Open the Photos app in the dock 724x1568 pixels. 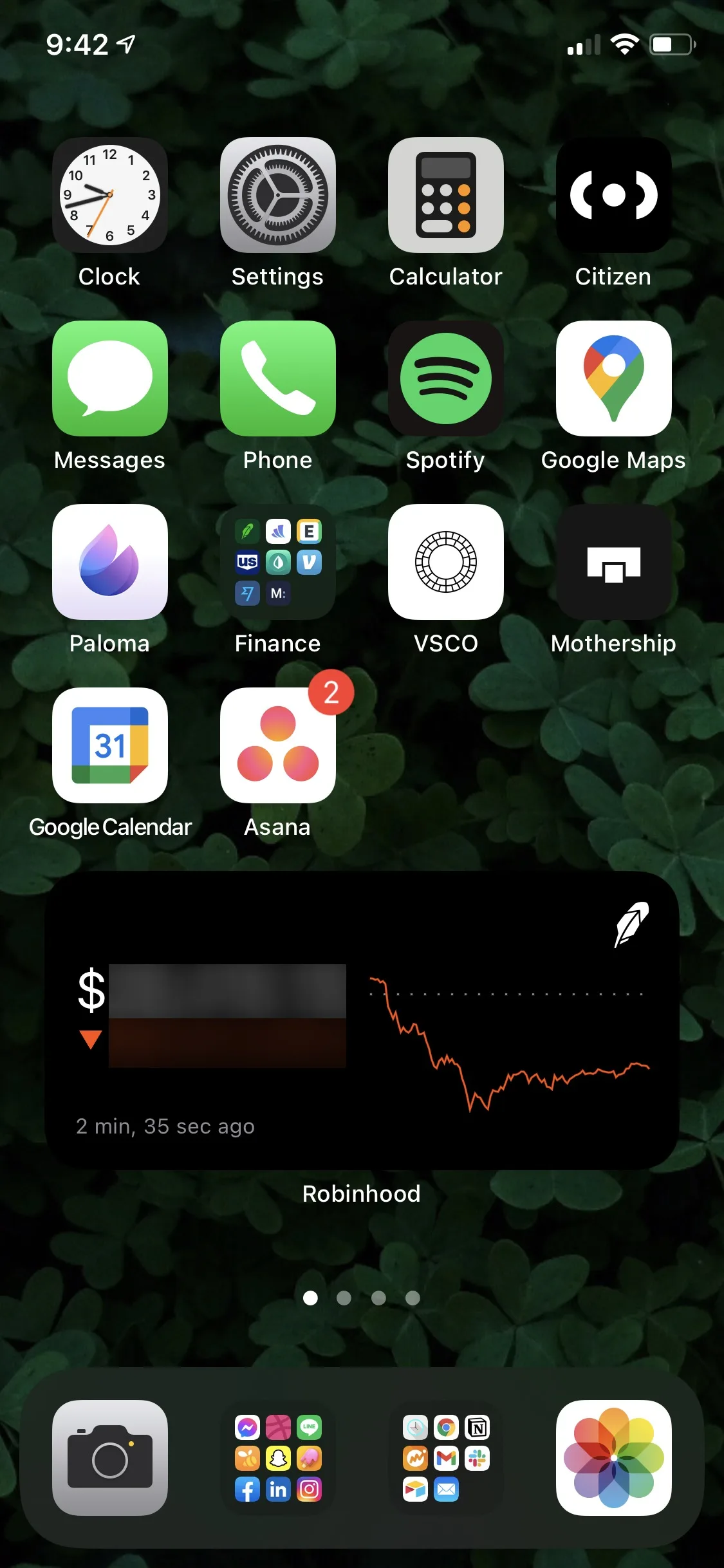pyautogui.click(x=614, y=1458)
